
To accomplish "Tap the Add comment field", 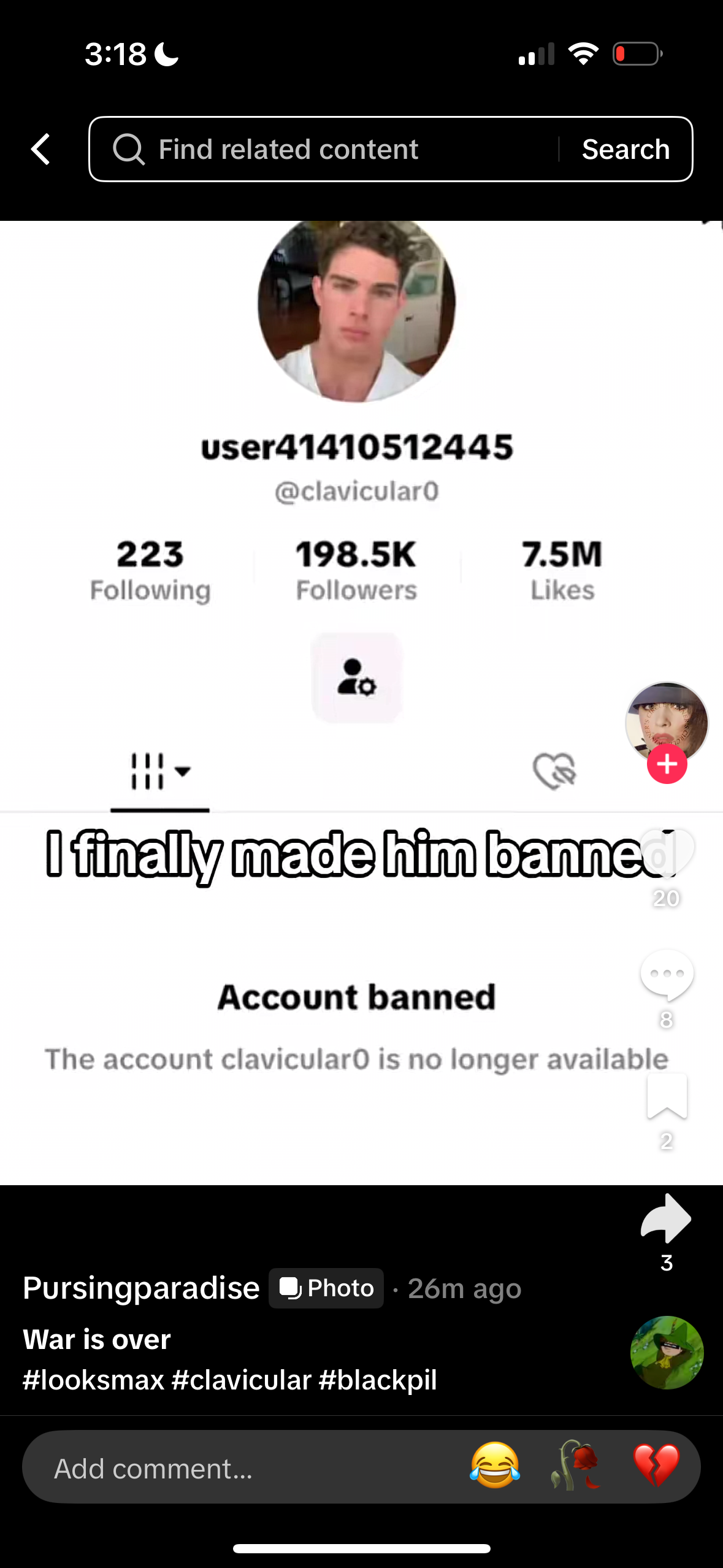I will coord(245,1467).
